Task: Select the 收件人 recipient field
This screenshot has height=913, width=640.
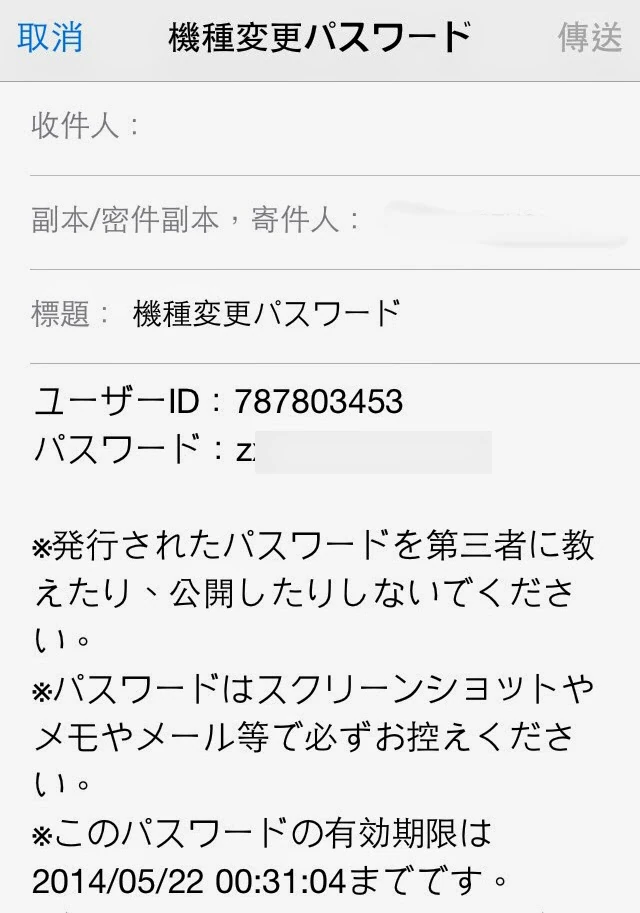Action: (x=380, y=127)
